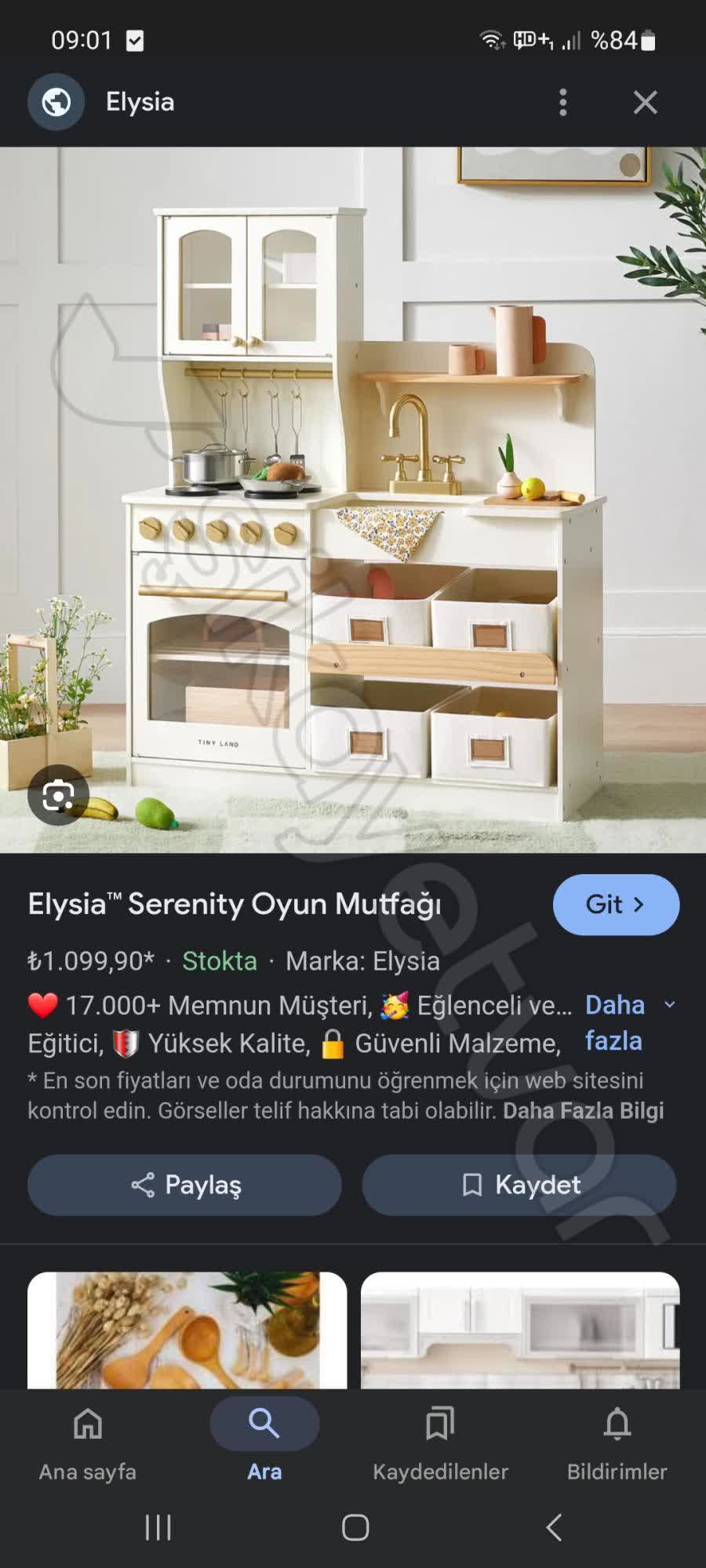This screenshot has width=706, height=1568.
Task: Tap the globe icon next to Elysia
Action: [53, 102]
